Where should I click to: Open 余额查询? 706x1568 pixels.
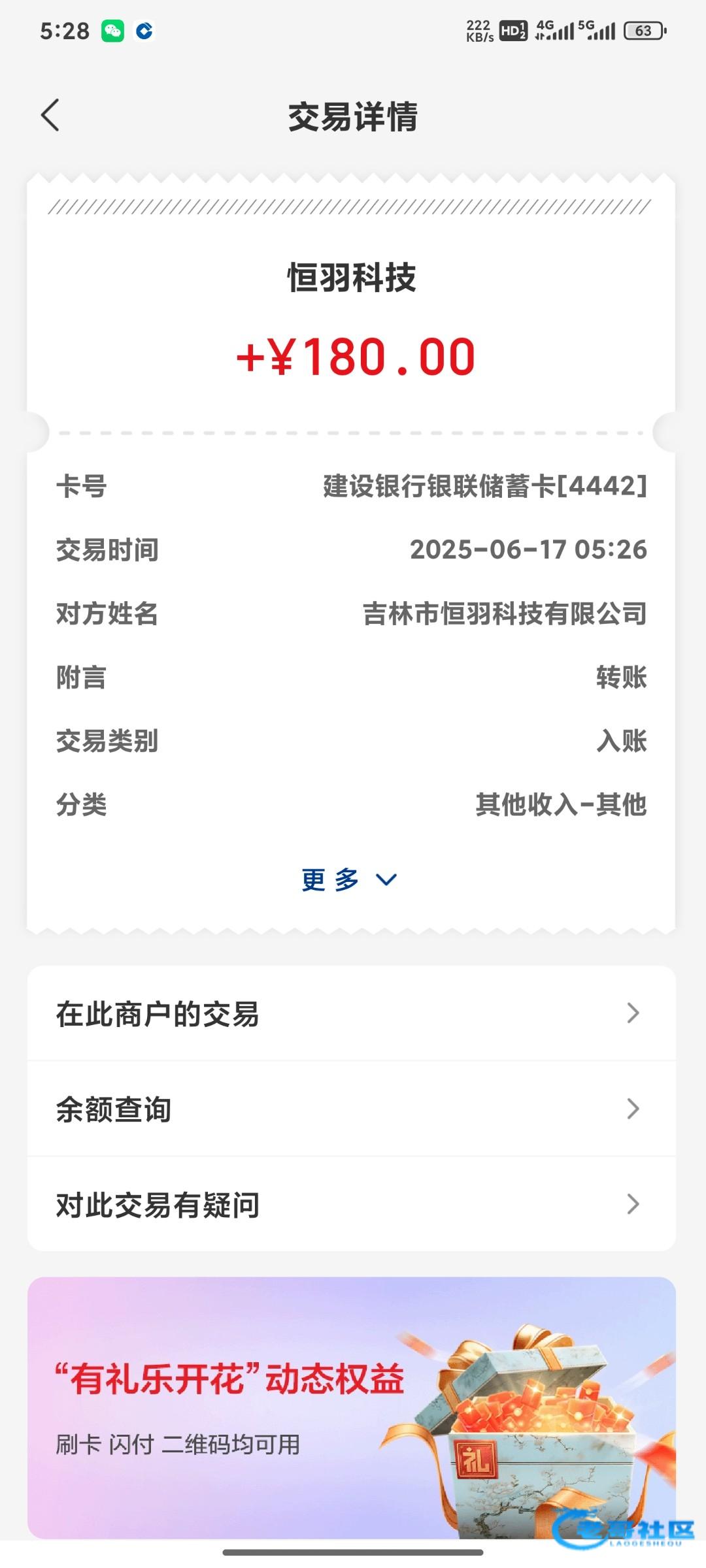point(352,1109)
